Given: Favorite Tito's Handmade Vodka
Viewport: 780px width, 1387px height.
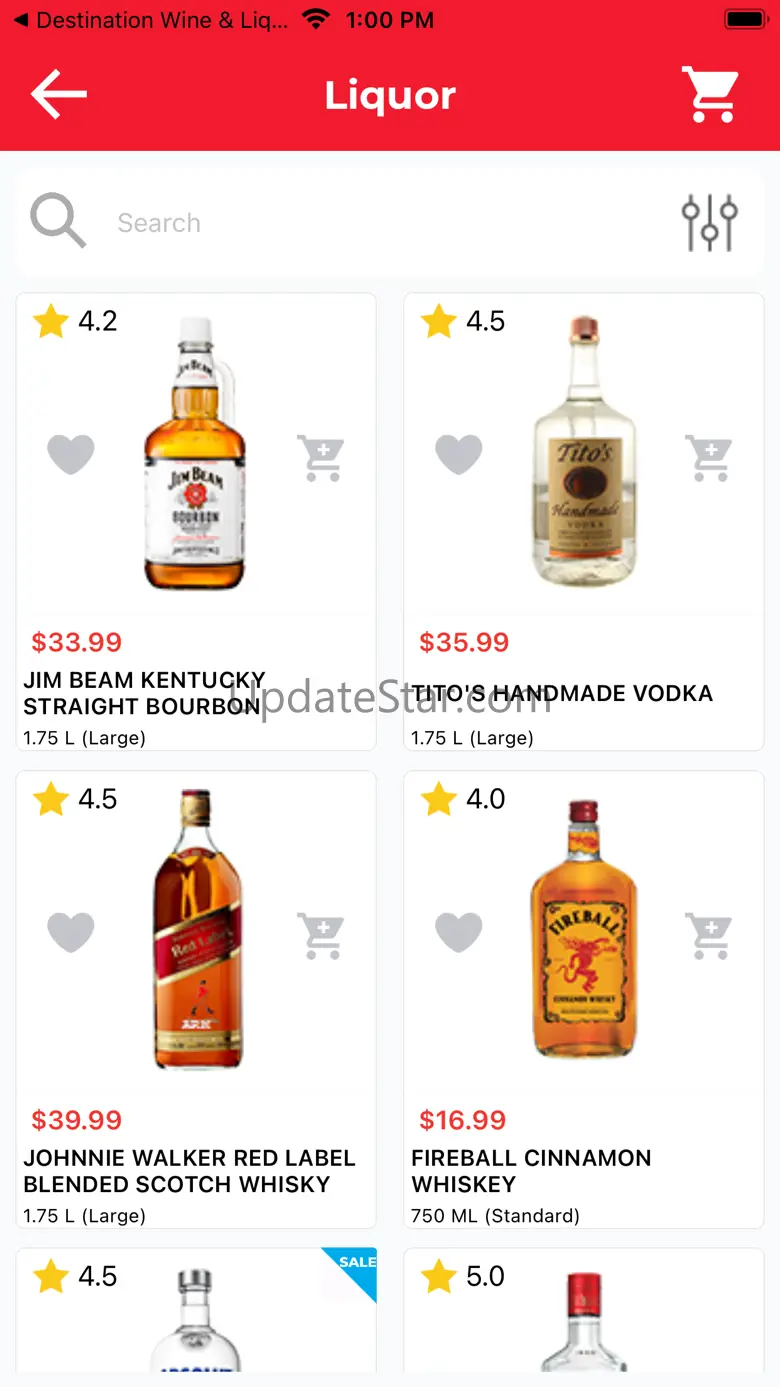Looking at the screenshot, I should (x=459, y=456).
